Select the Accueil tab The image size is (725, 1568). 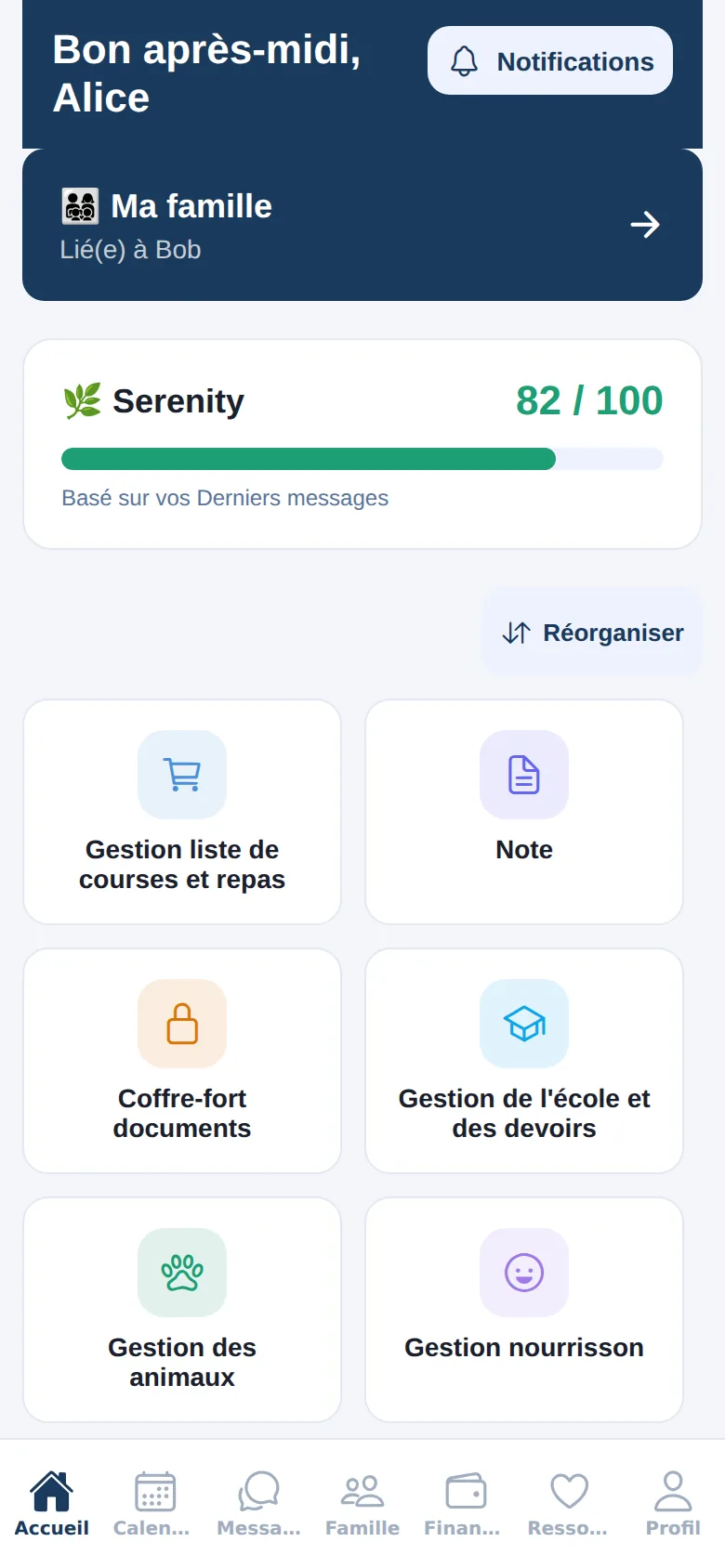pyautogui.click(x=52, y=1504)
